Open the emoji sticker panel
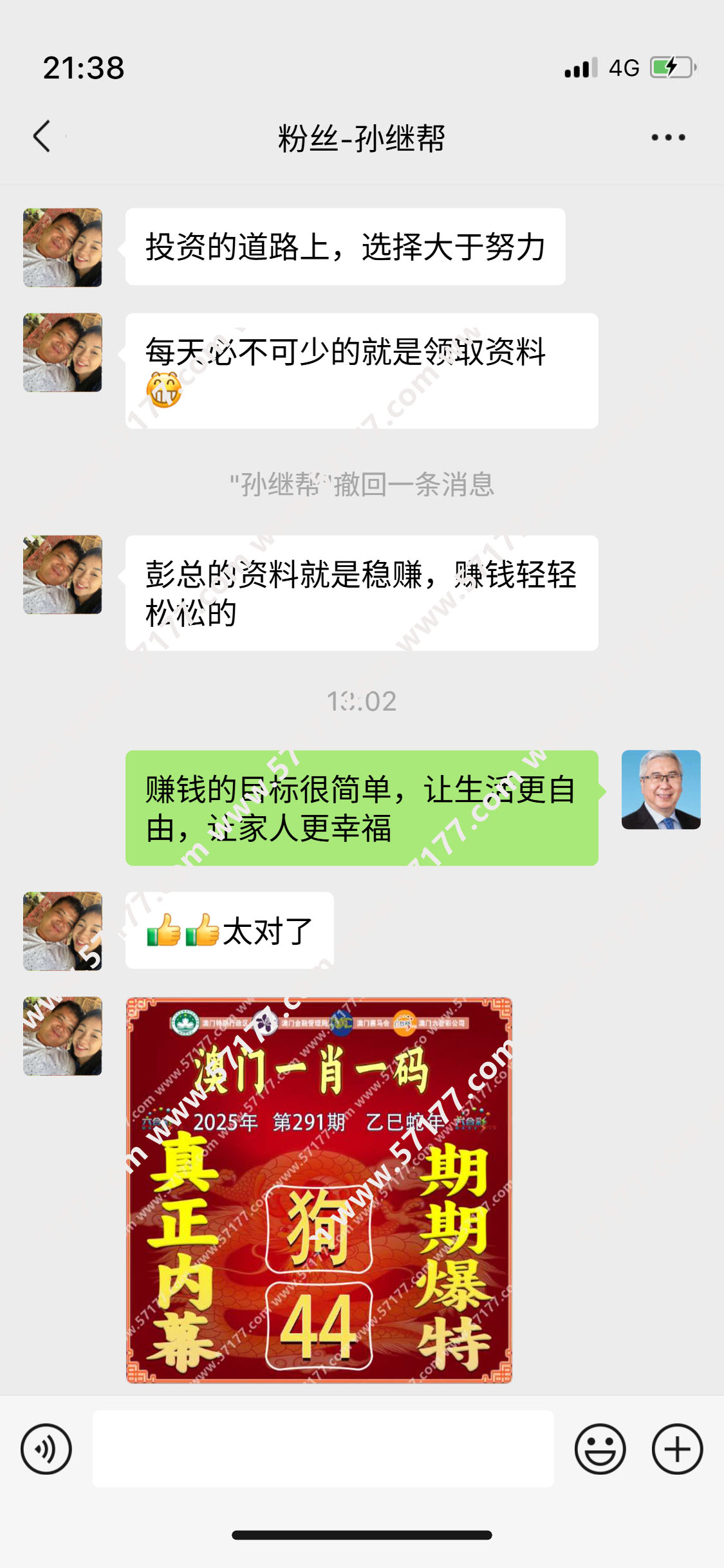The height and width of the screenshot is (1568, 724). pyautogui.click(x=600, y=1449)
